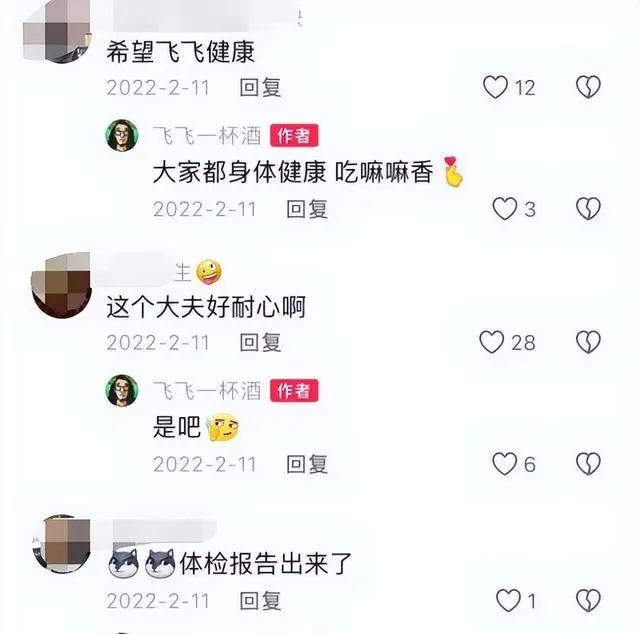
Task: Dislike the author's reply 是吧
Action: (588, 463)
